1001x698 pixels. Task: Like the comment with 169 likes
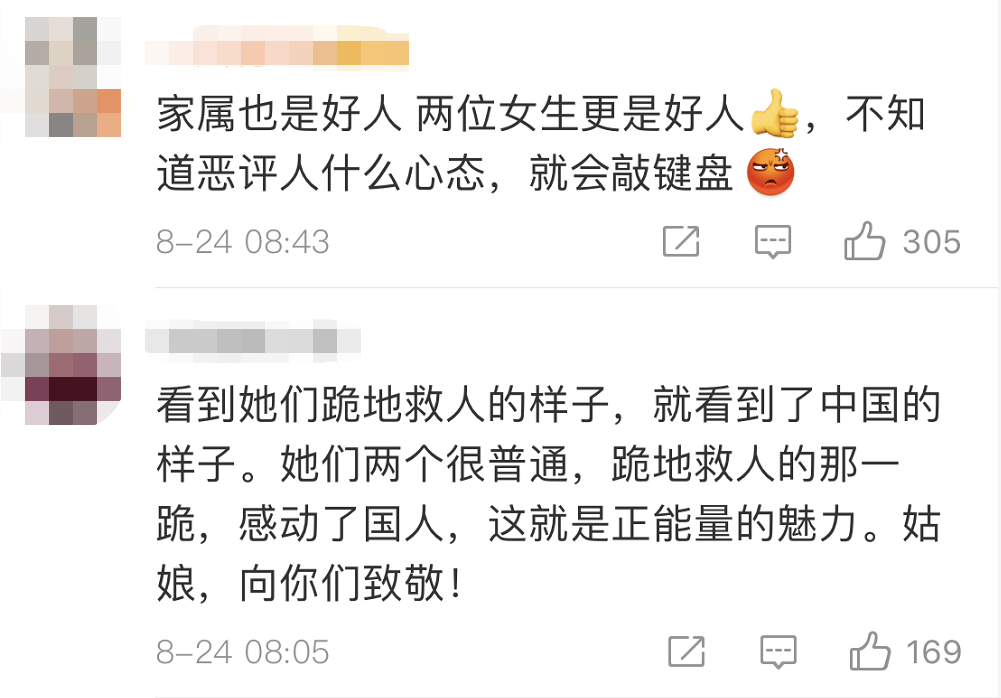869,652
